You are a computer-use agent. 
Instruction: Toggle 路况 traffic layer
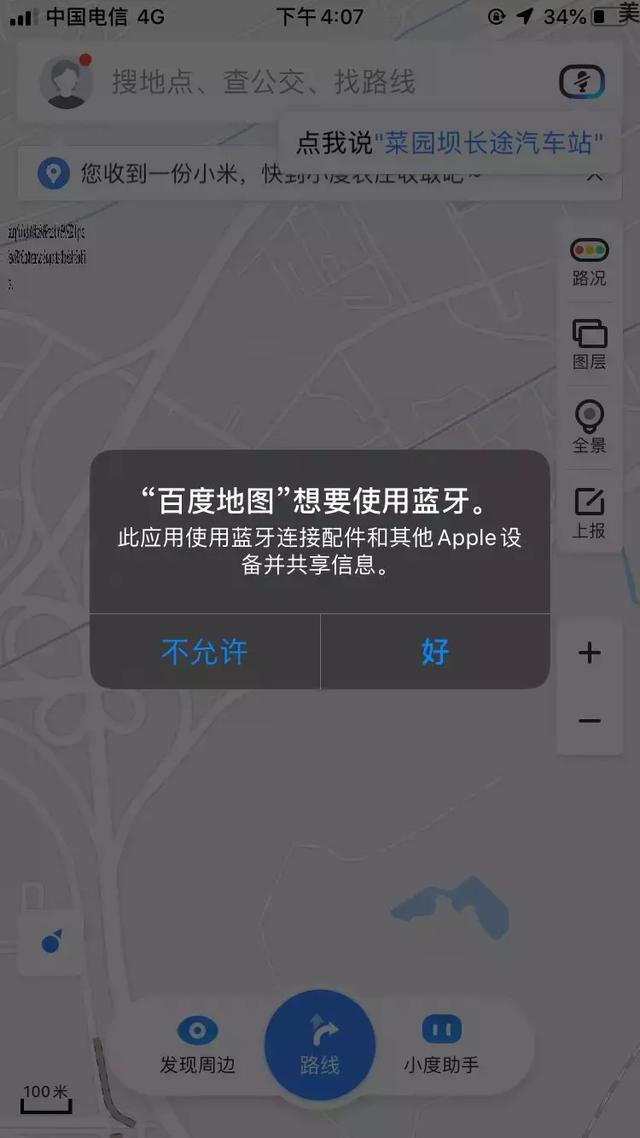pos(589,262)
